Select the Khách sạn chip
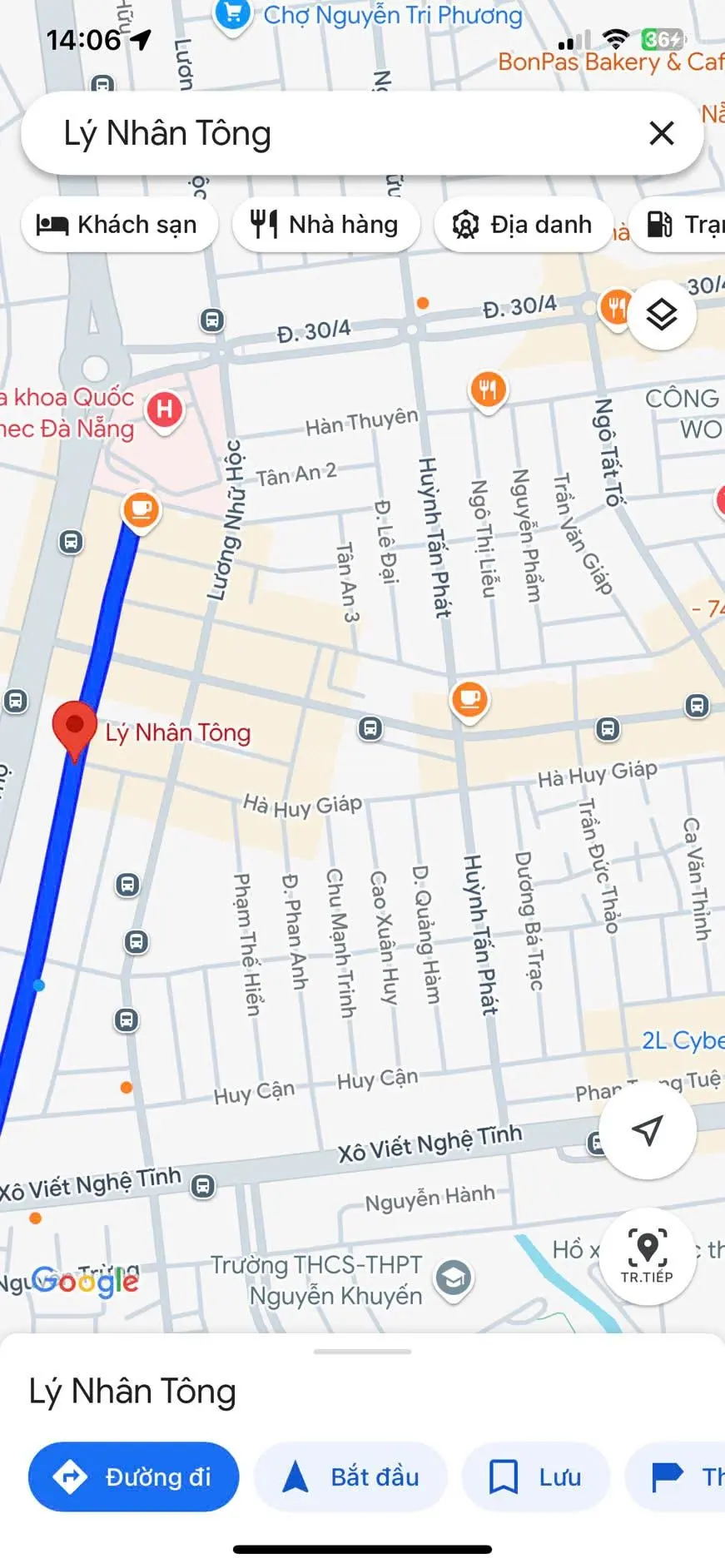Screen dimensions: 725x1568 118,225
